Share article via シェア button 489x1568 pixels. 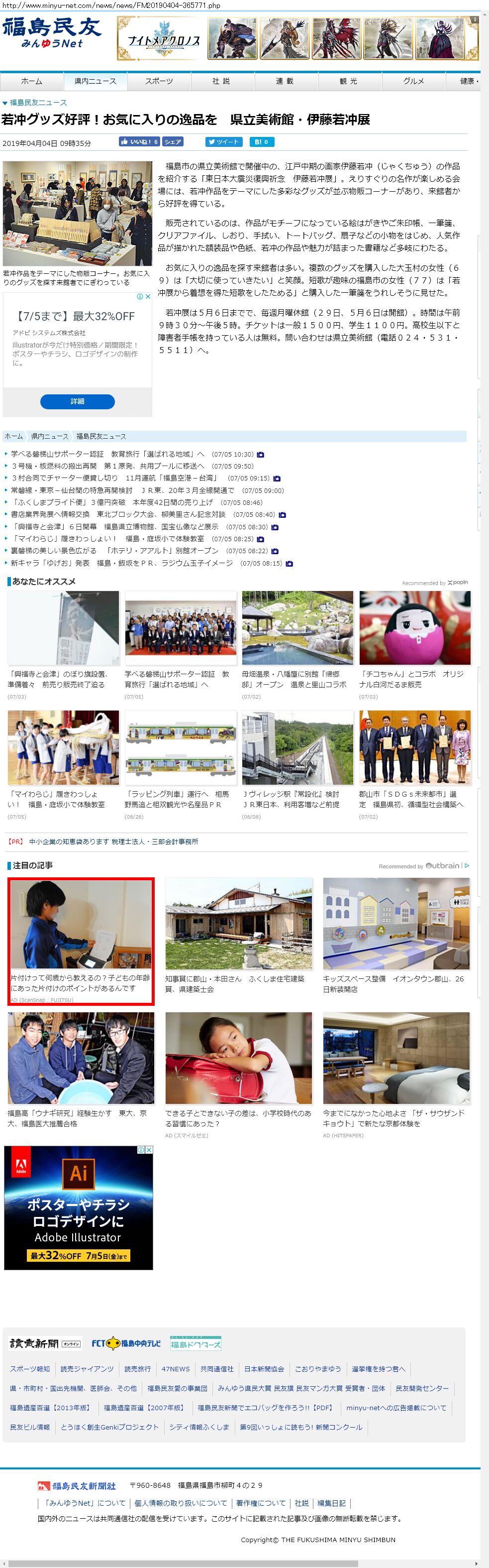tap(173, 142)
